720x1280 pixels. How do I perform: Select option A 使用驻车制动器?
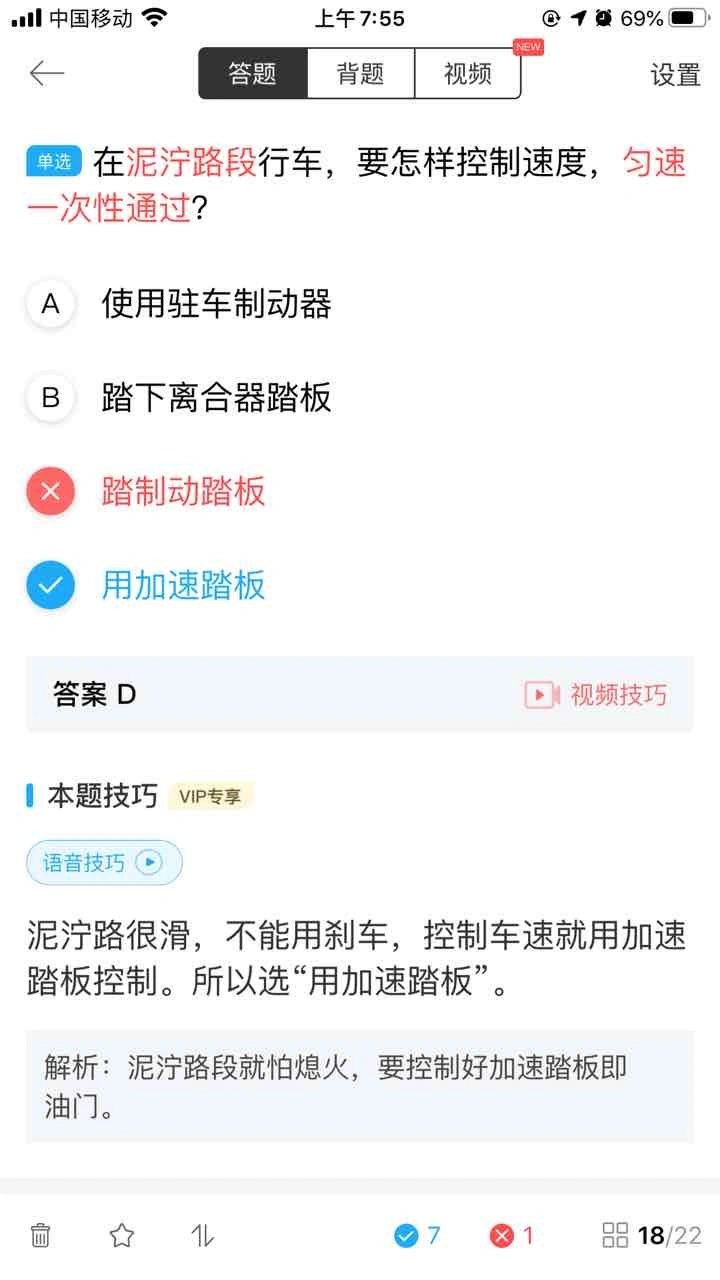[216, 304]
